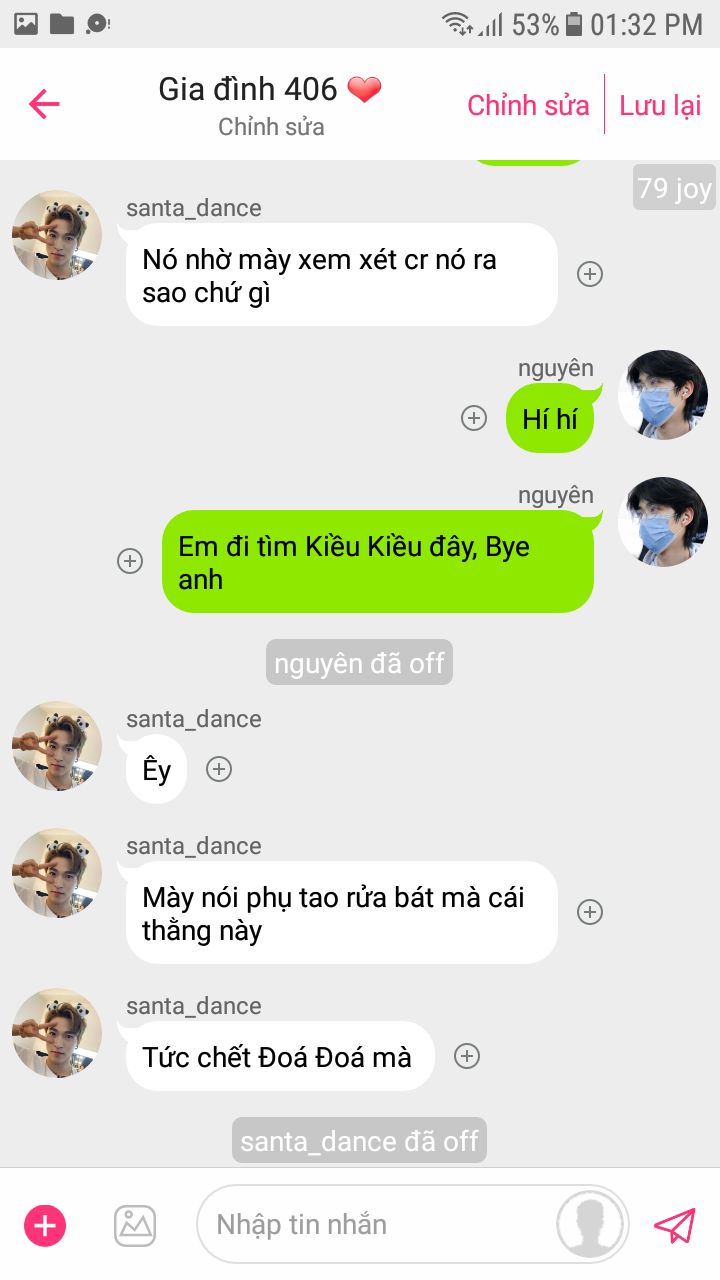Go back using the pink arrow
Viewport: 720px width, 1280px height.
coord(45,104)
